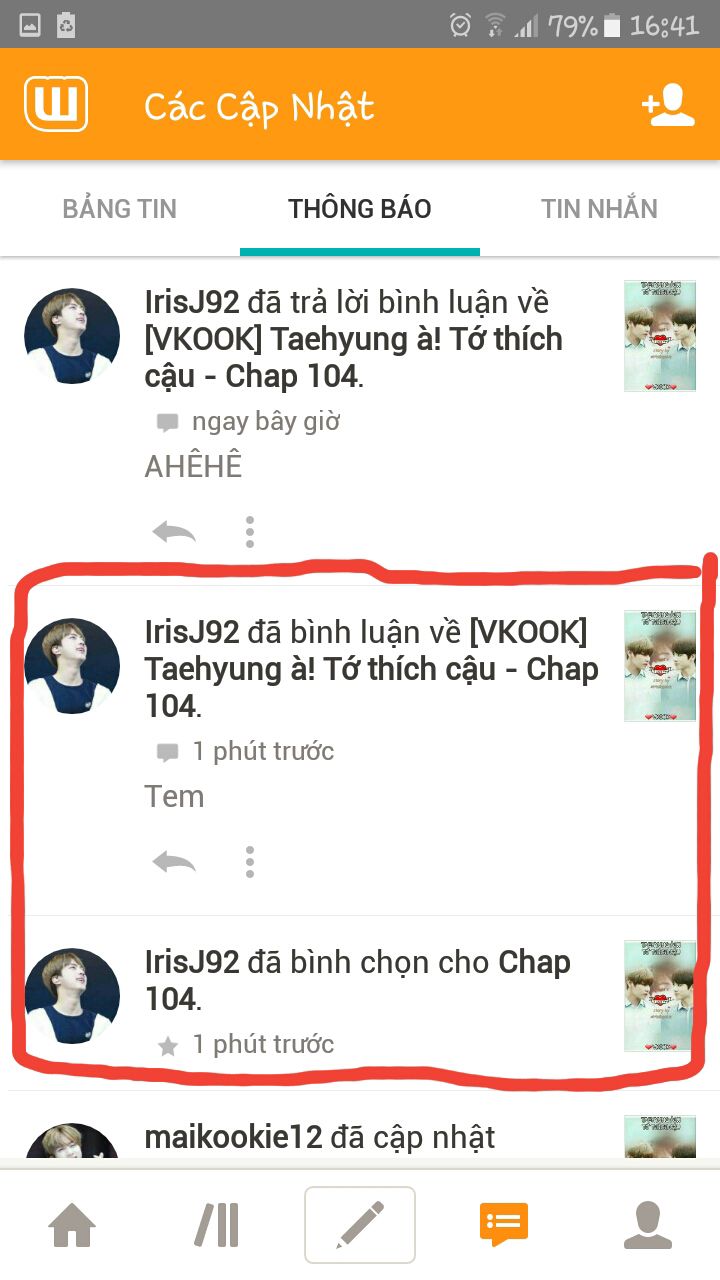Reply to the Tem comment
720x1280 pixels.
pyautogui.click(x=174, y=861)
